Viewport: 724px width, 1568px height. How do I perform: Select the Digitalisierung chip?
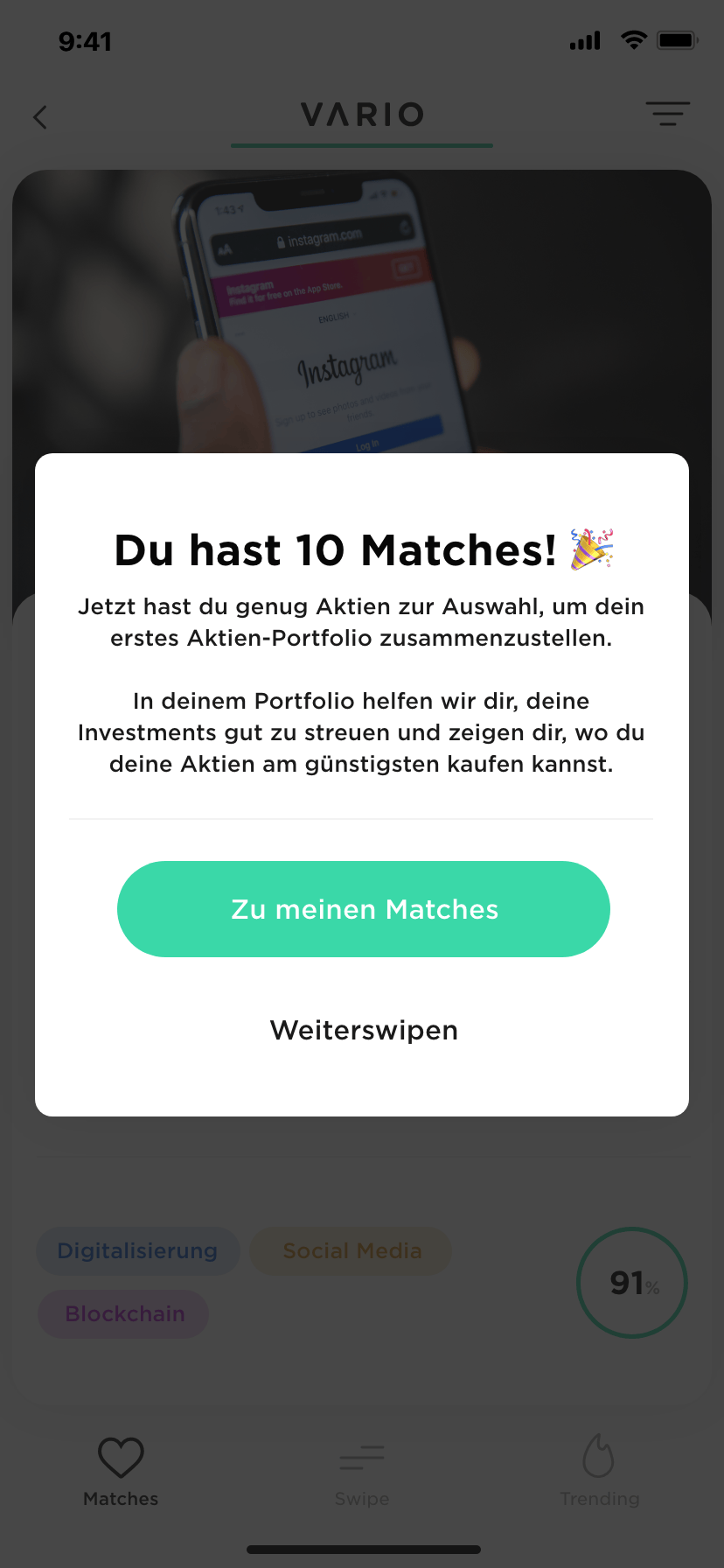137,1251
